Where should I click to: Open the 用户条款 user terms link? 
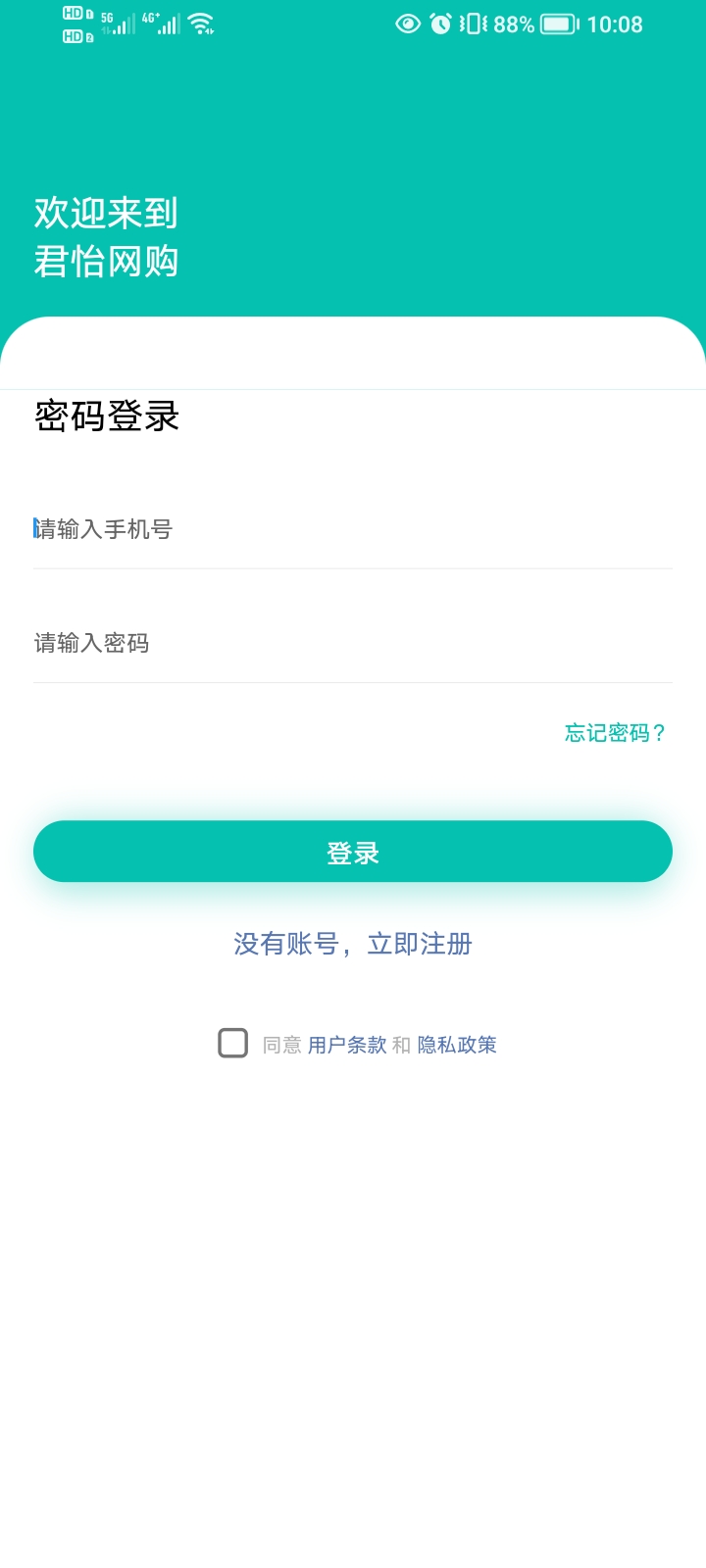[x=347, y=1046]
